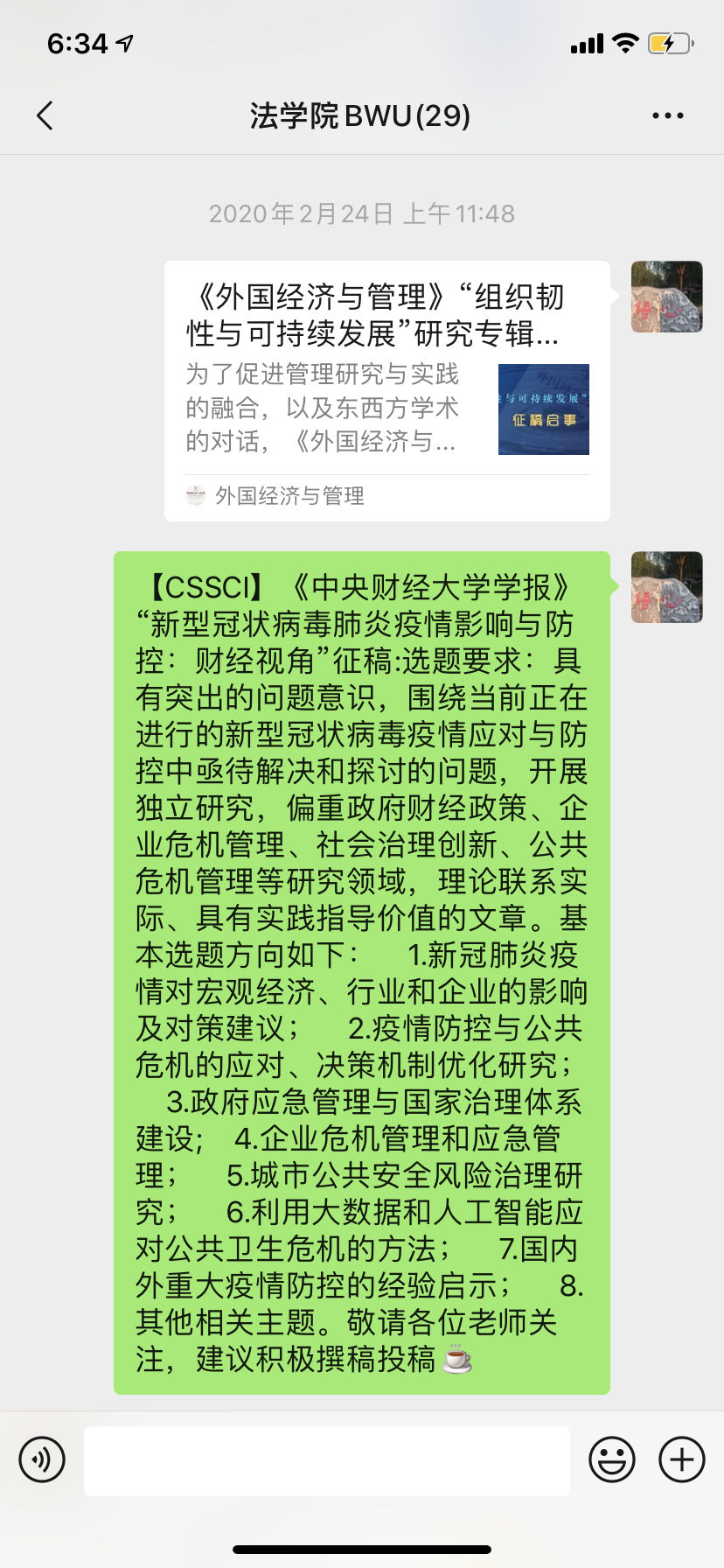724x1568 pixels.
Task: Switch to voice message input
Action: coord(42,1459)
